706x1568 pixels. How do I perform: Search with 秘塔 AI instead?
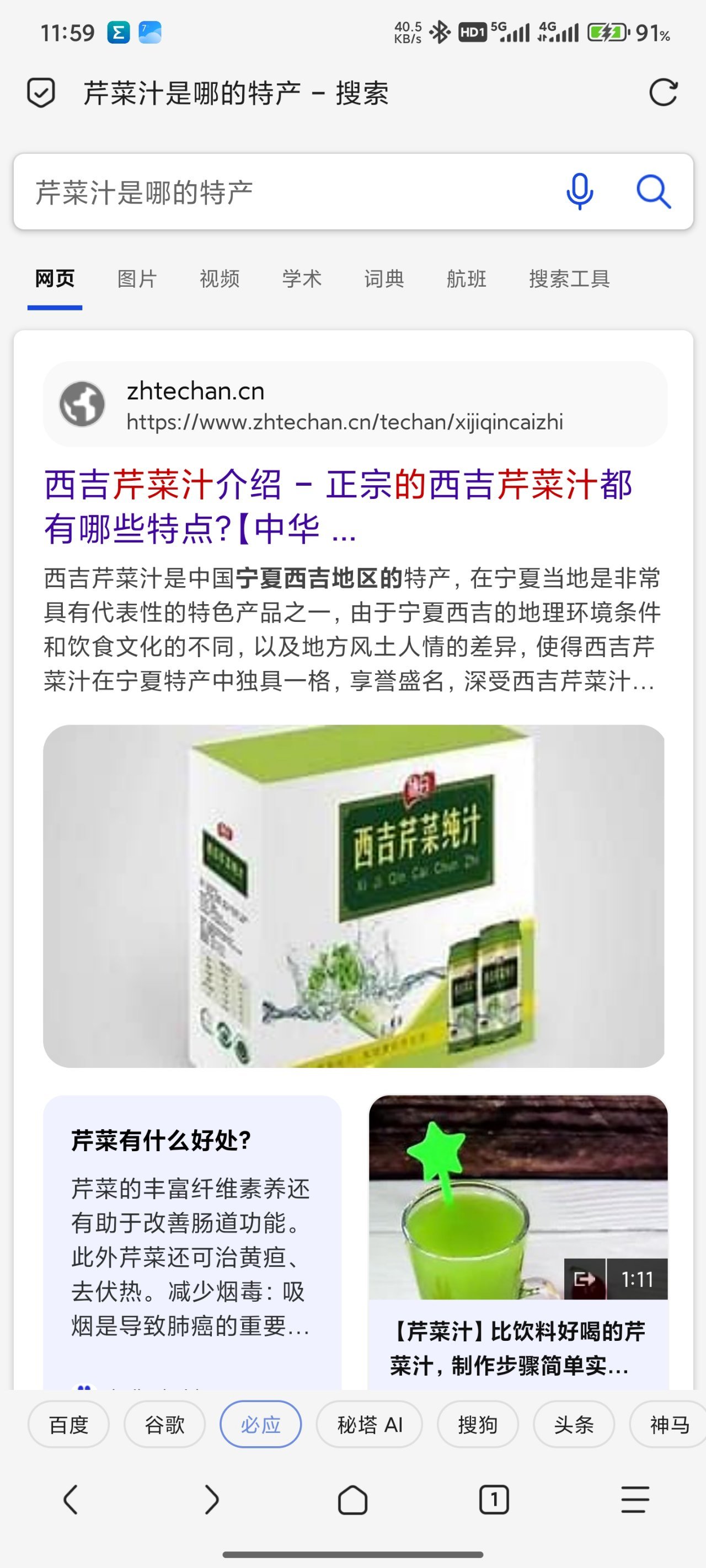point(369,1424)
